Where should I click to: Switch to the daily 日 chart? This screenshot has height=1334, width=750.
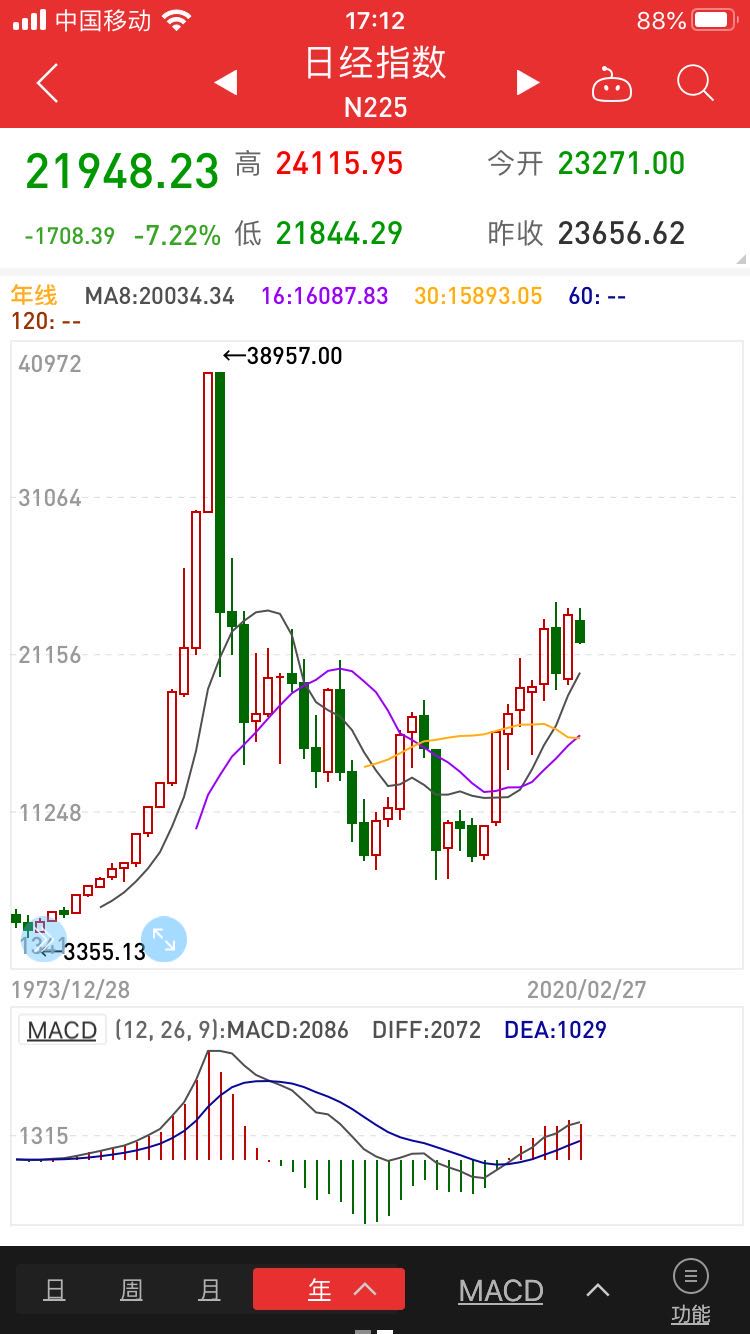[x=55, y=1290]
